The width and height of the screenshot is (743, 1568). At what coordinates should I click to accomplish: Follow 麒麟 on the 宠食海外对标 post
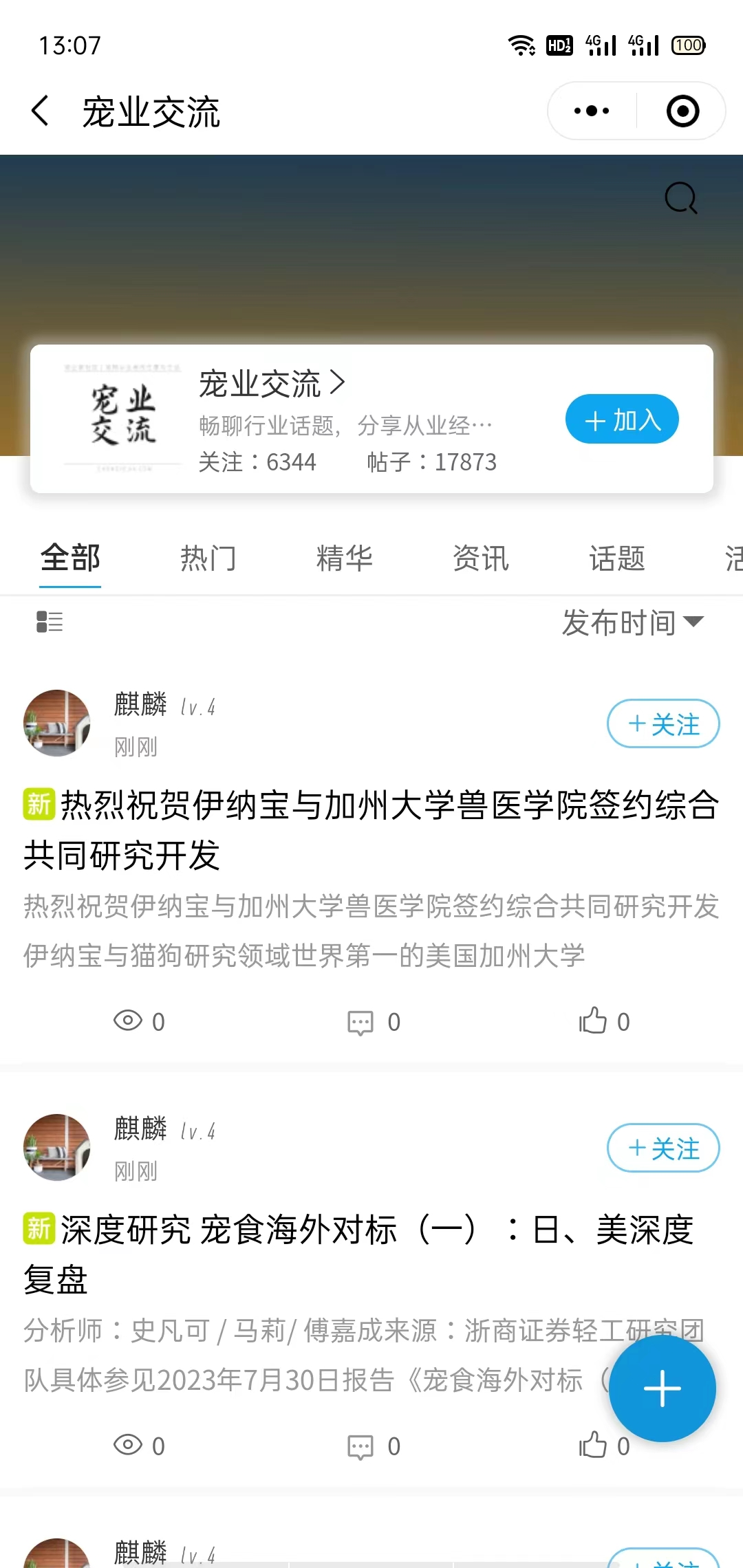[663, 1148]
